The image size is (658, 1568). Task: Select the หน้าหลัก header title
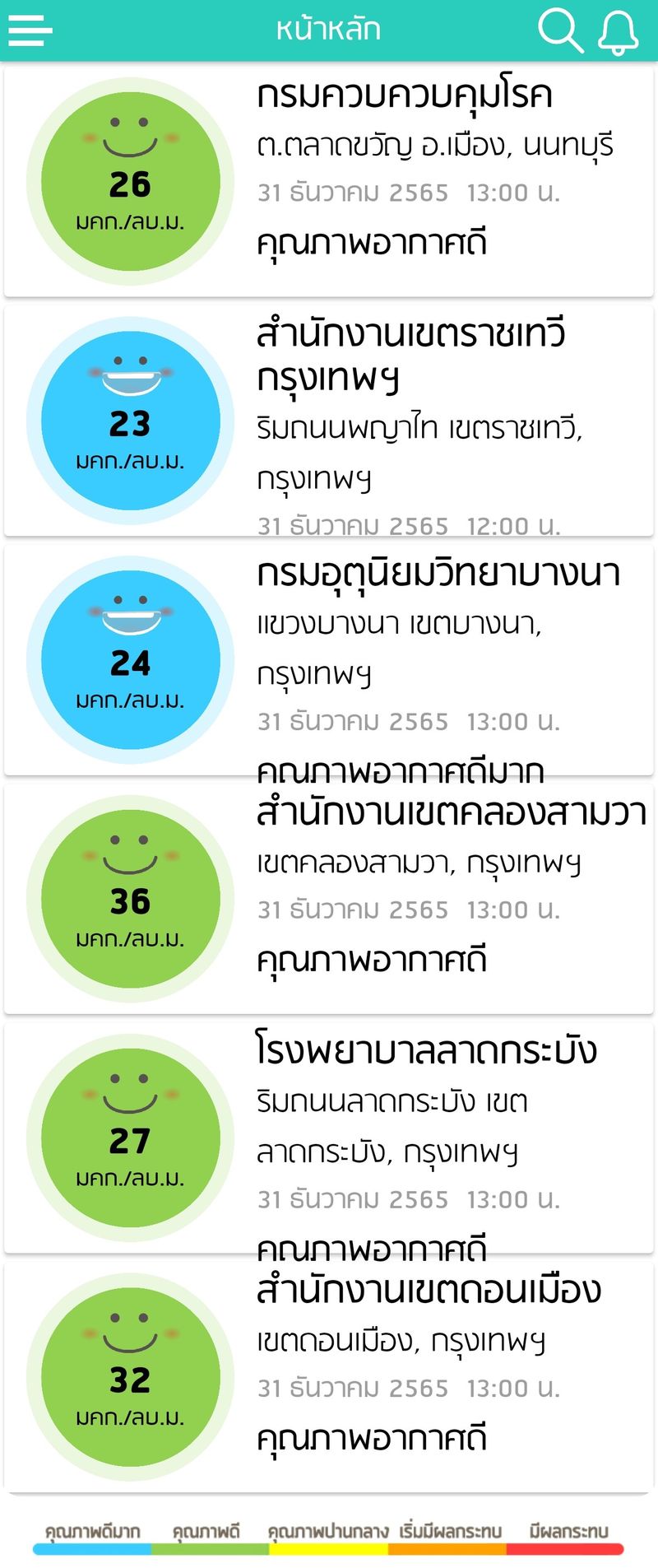[329, 30]
